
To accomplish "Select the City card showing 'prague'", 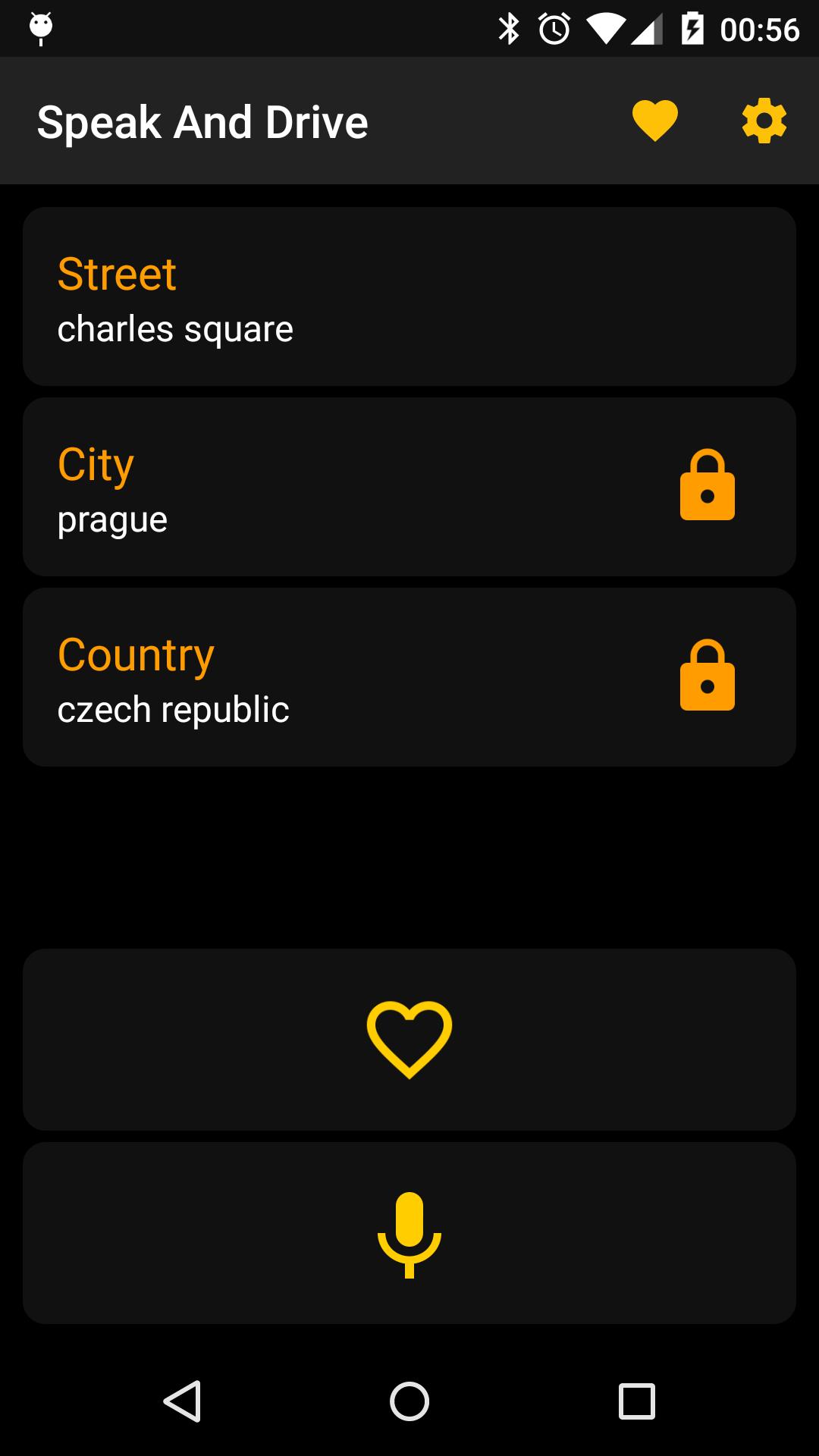I will click(x=303, y=486).
